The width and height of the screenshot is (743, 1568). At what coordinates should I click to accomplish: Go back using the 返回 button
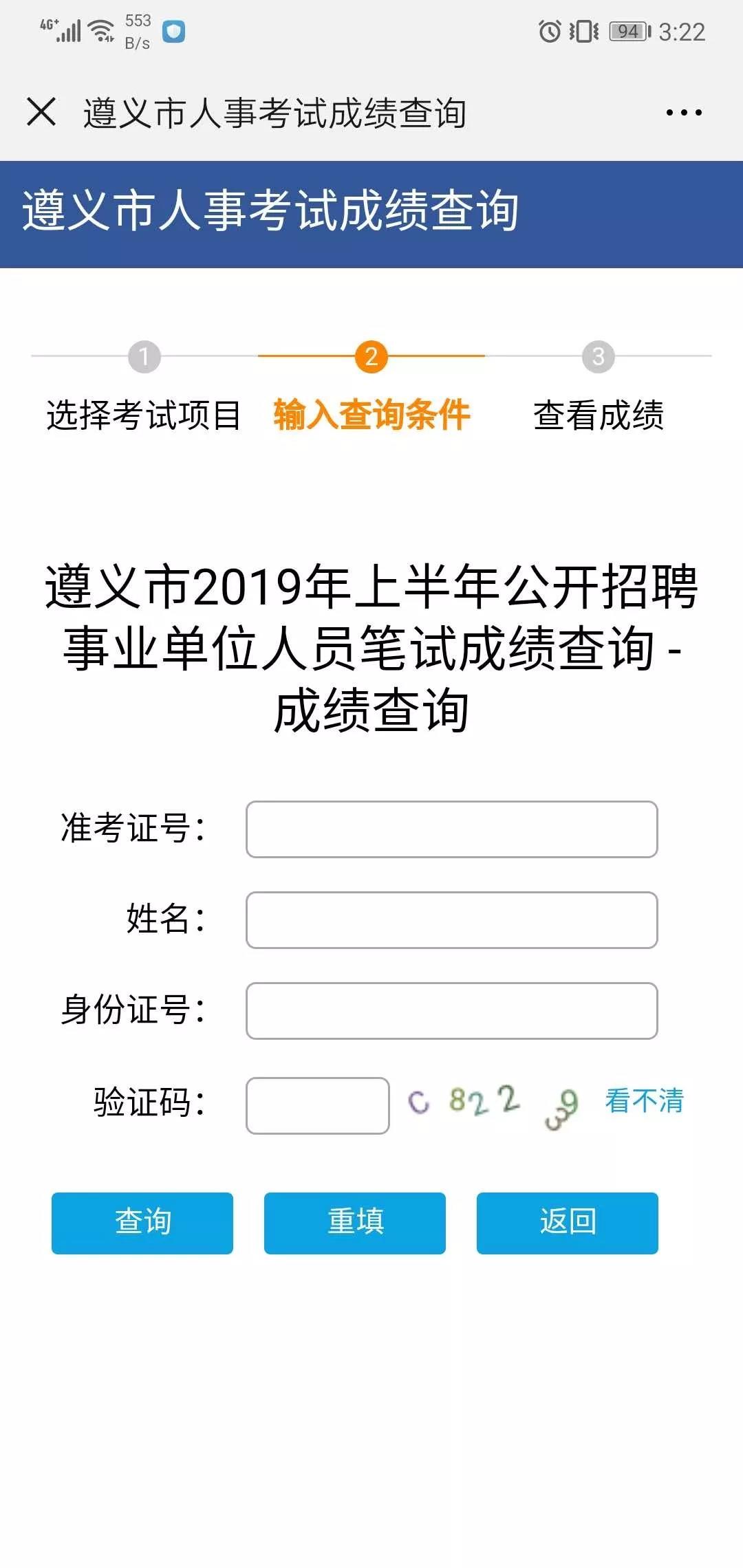pos(567,1223)
